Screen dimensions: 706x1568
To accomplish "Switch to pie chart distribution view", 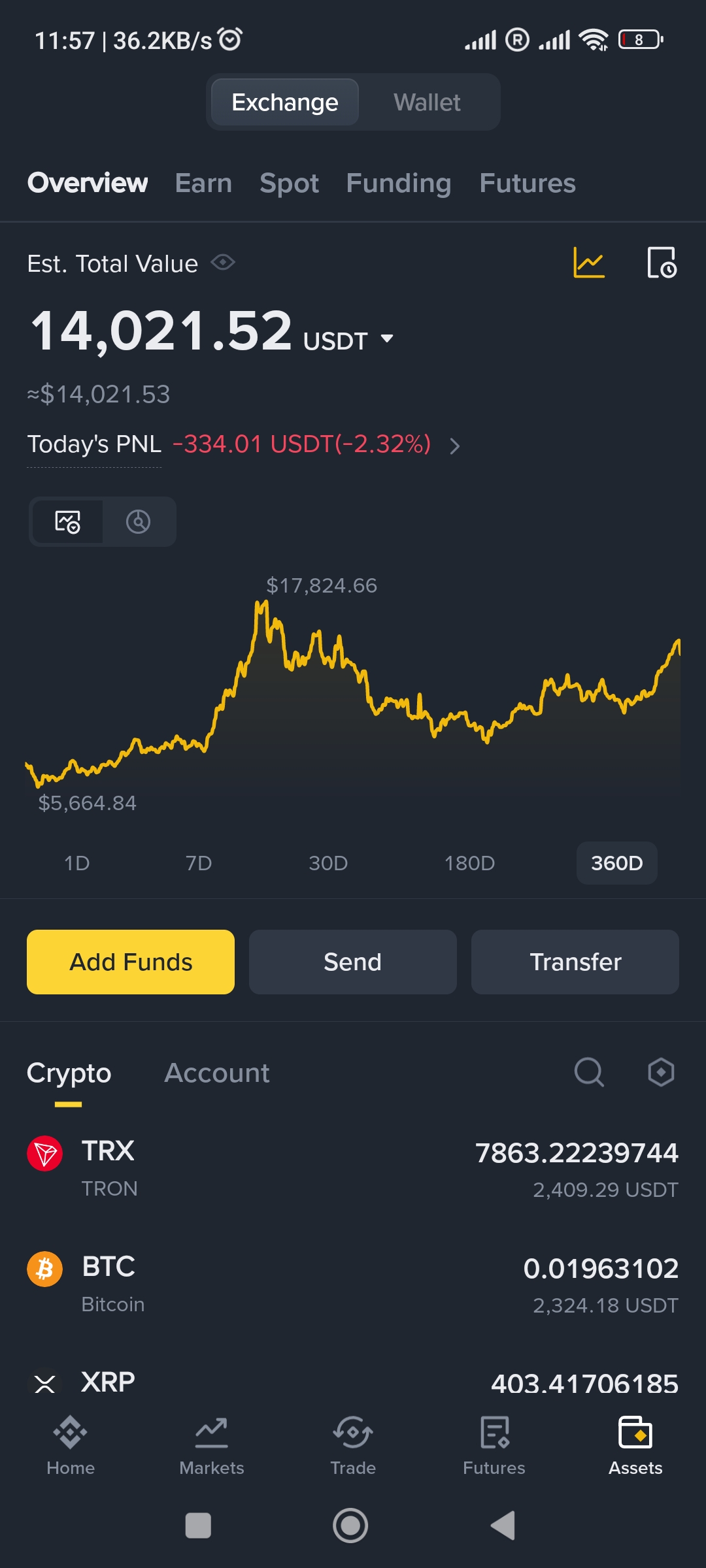I will click(139, 521).
